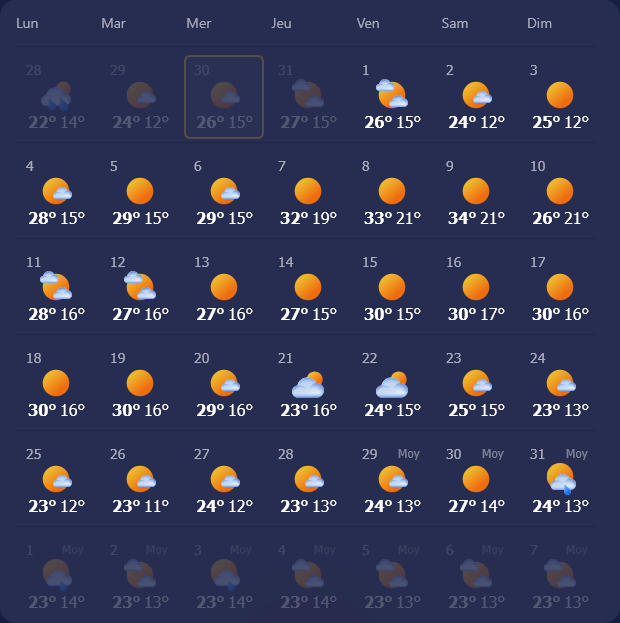Select next month's day 7 at 23° 13°
Screen dimensions: 620x623
click(559, 576)
